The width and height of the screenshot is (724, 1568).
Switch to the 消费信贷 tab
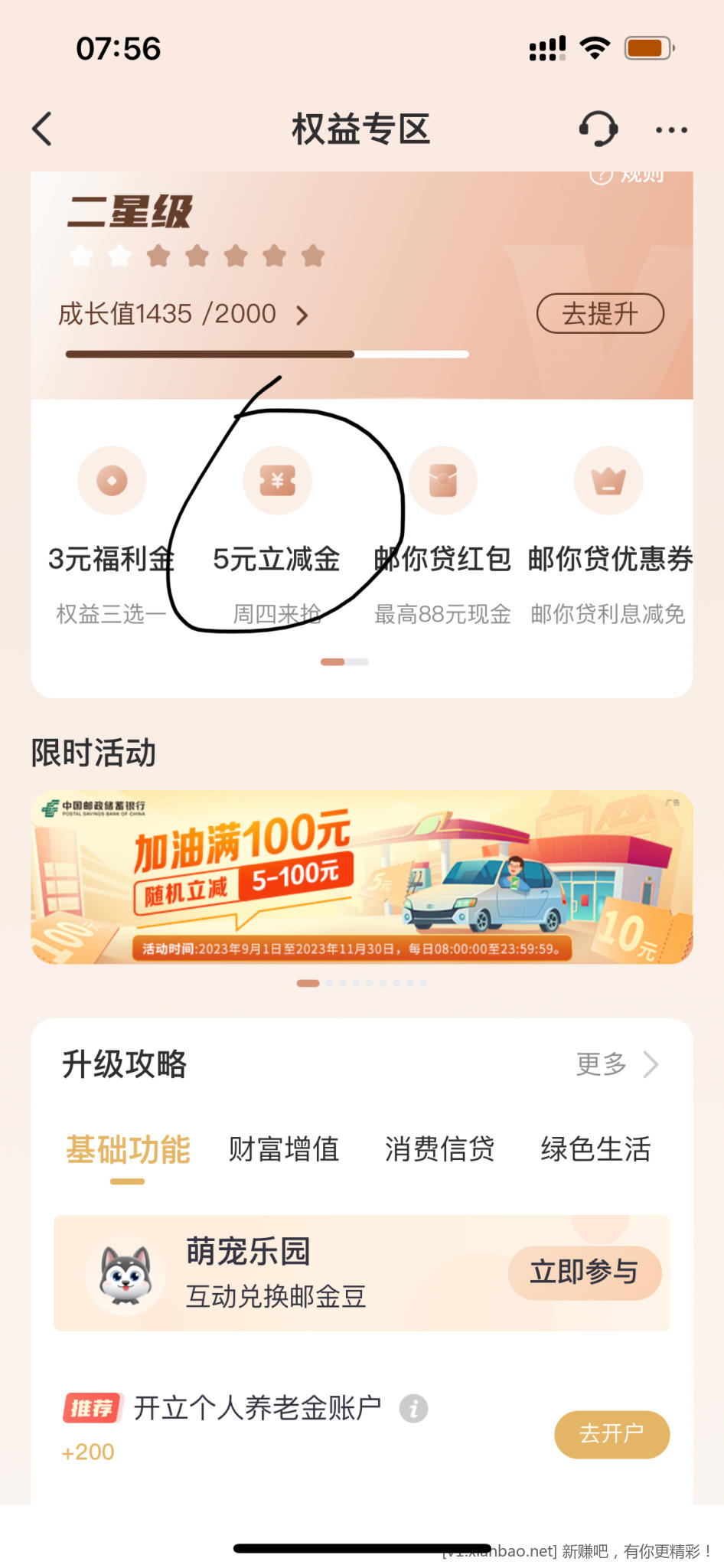[440, 1149]
